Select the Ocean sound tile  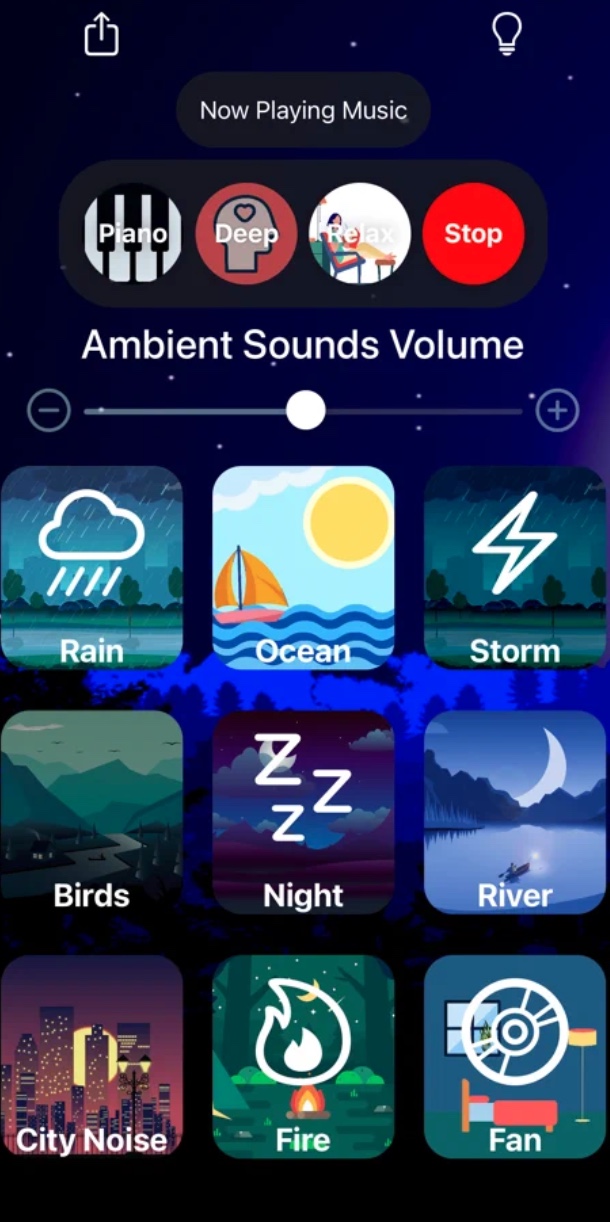click(303, 567)
